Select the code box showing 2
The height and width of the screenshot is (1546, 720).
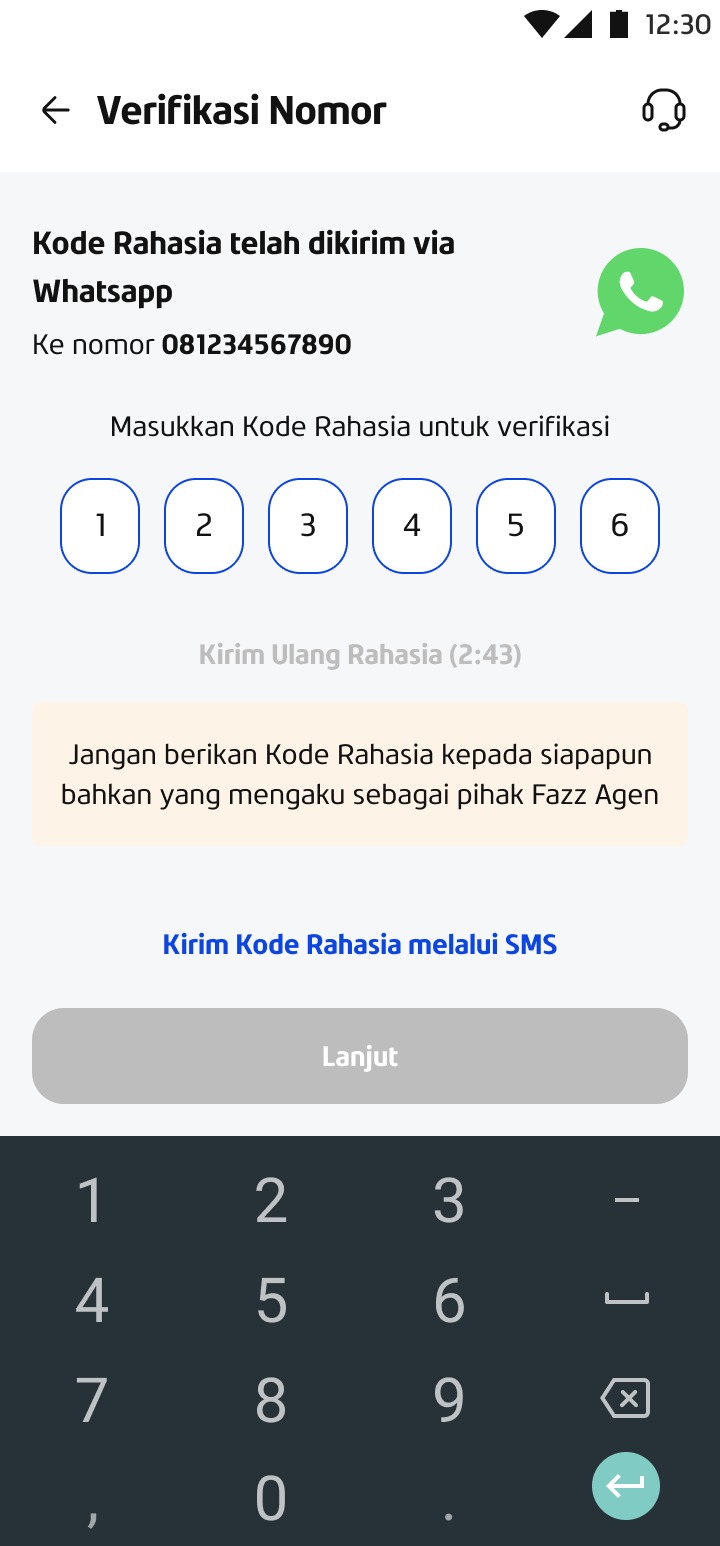coord(204,526)
